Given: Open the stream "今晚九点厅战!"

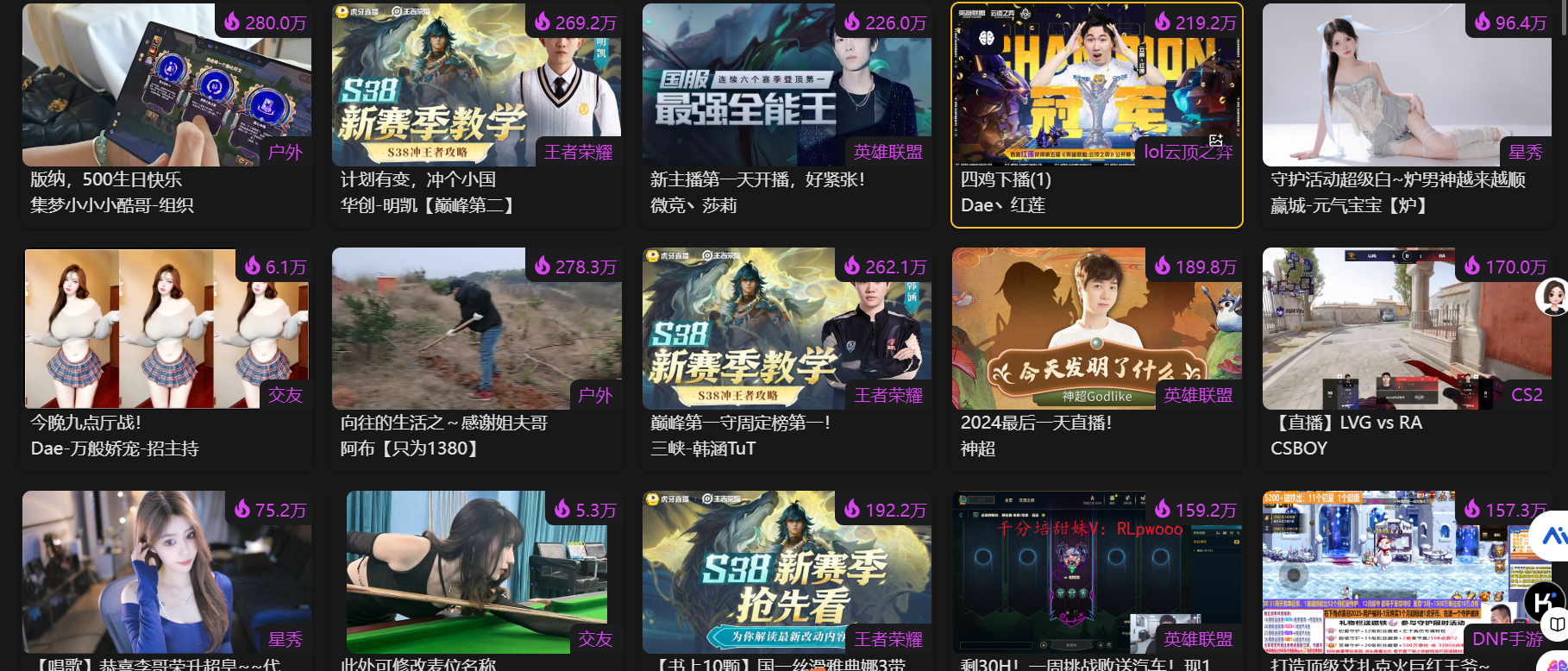Looking at the screenshot, I should coord(166,329).
